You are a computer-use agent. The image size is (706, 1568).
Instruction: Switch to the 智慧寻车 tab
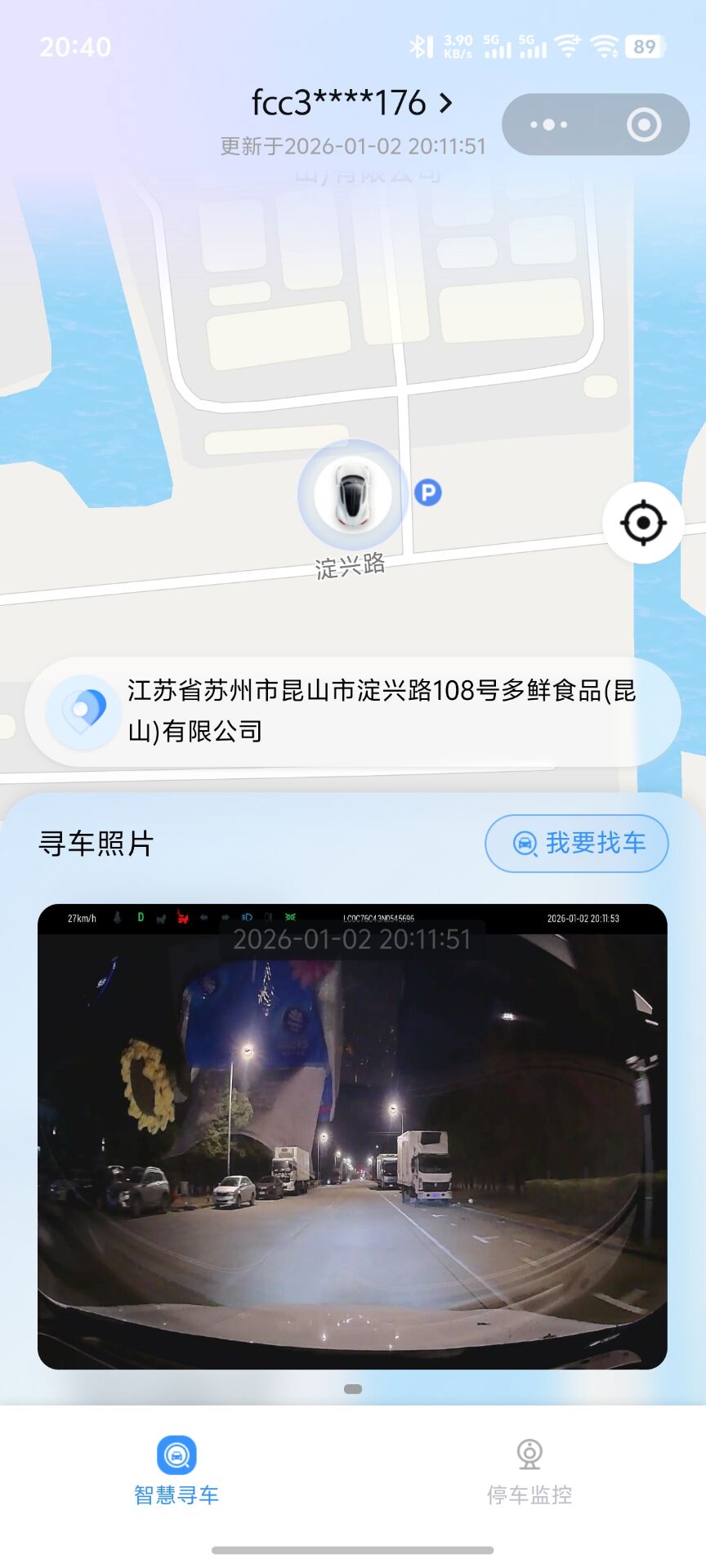click(176, 1470)
